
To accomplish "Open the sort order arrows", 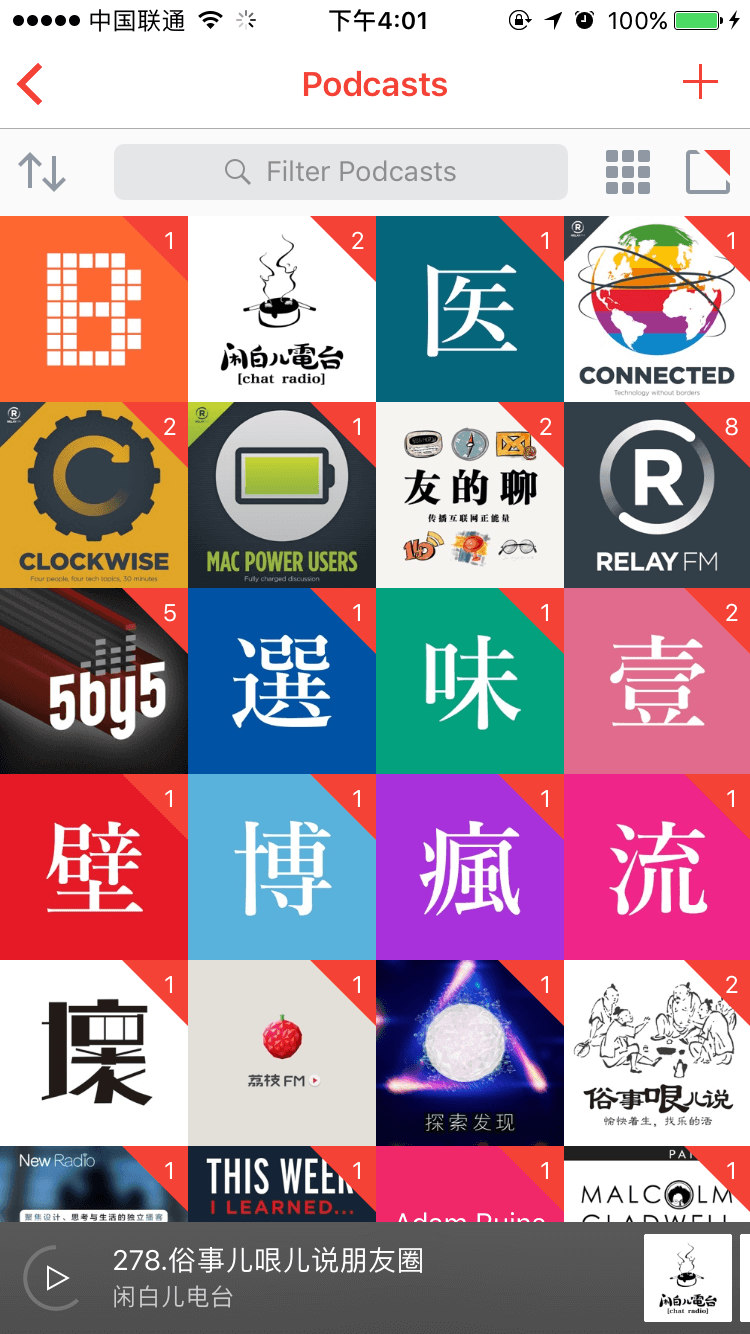I will pyautogui.click(x=42, y=172).
